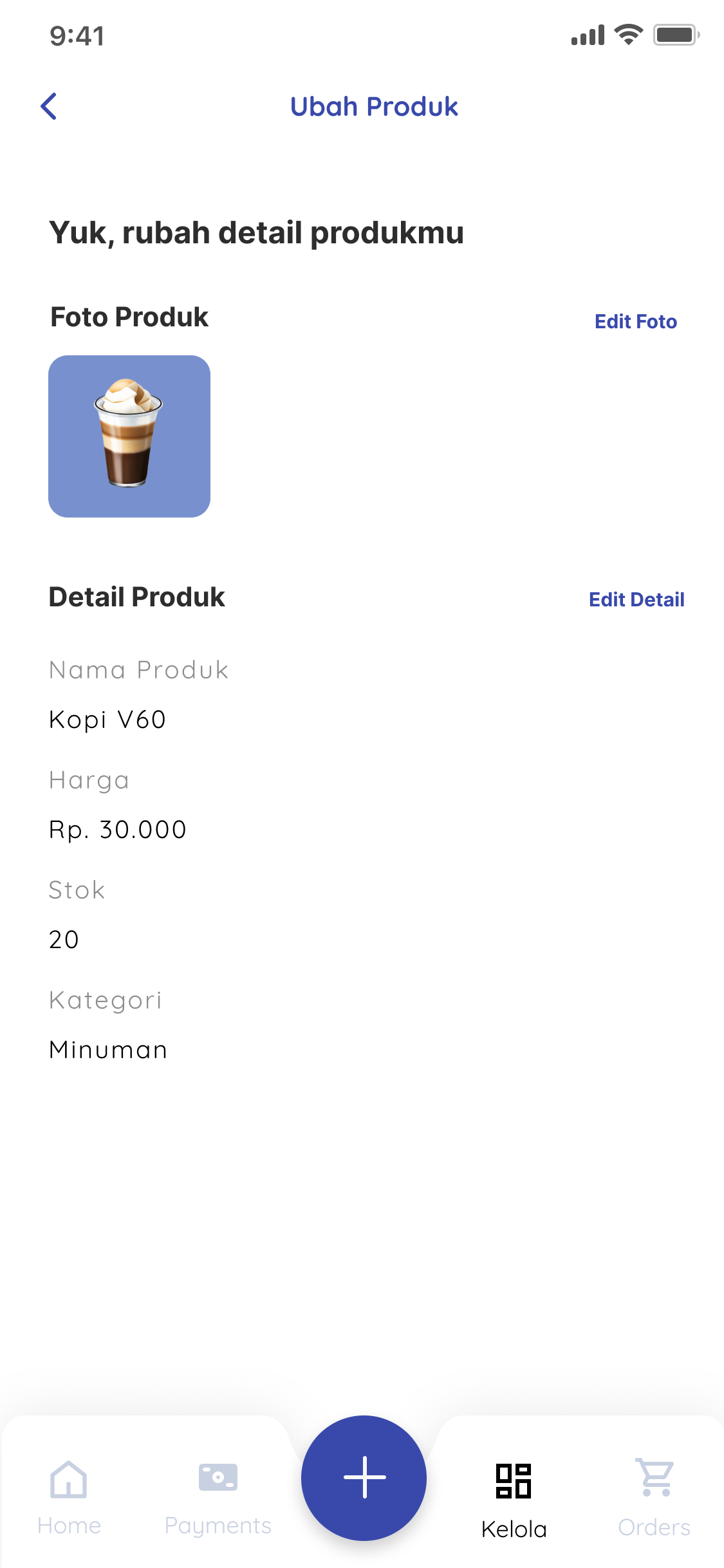The width and height of the screenshot is (724, 1568).
Task: Tap the Kopi V60 product photo
Action: (129, 435)
